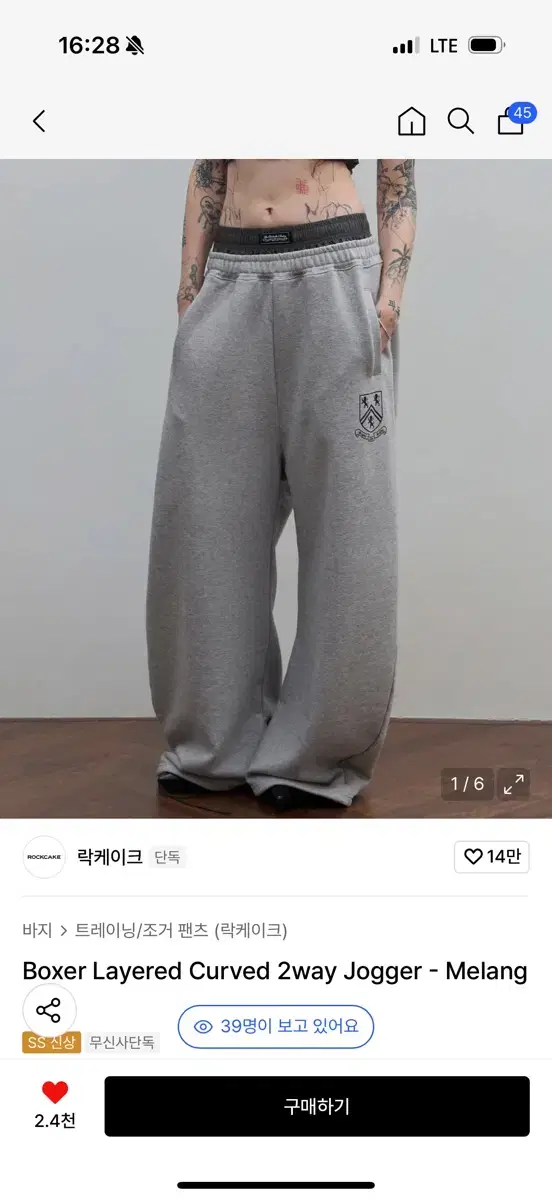Tap the 구매하기 purchase button
Image resolution: width=552 pixels, height=1200 pixels.
pos(317,1106)
